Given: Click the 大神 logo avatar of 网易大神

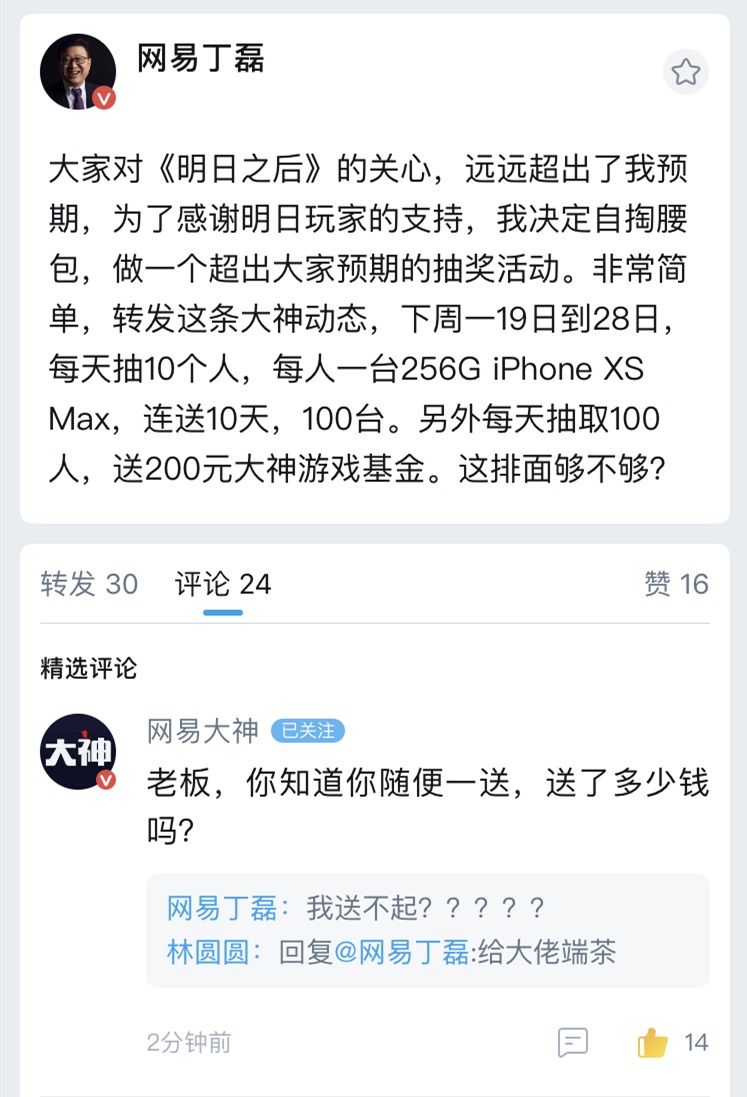Looking at the screenshot, I should [x=78, y=752].
